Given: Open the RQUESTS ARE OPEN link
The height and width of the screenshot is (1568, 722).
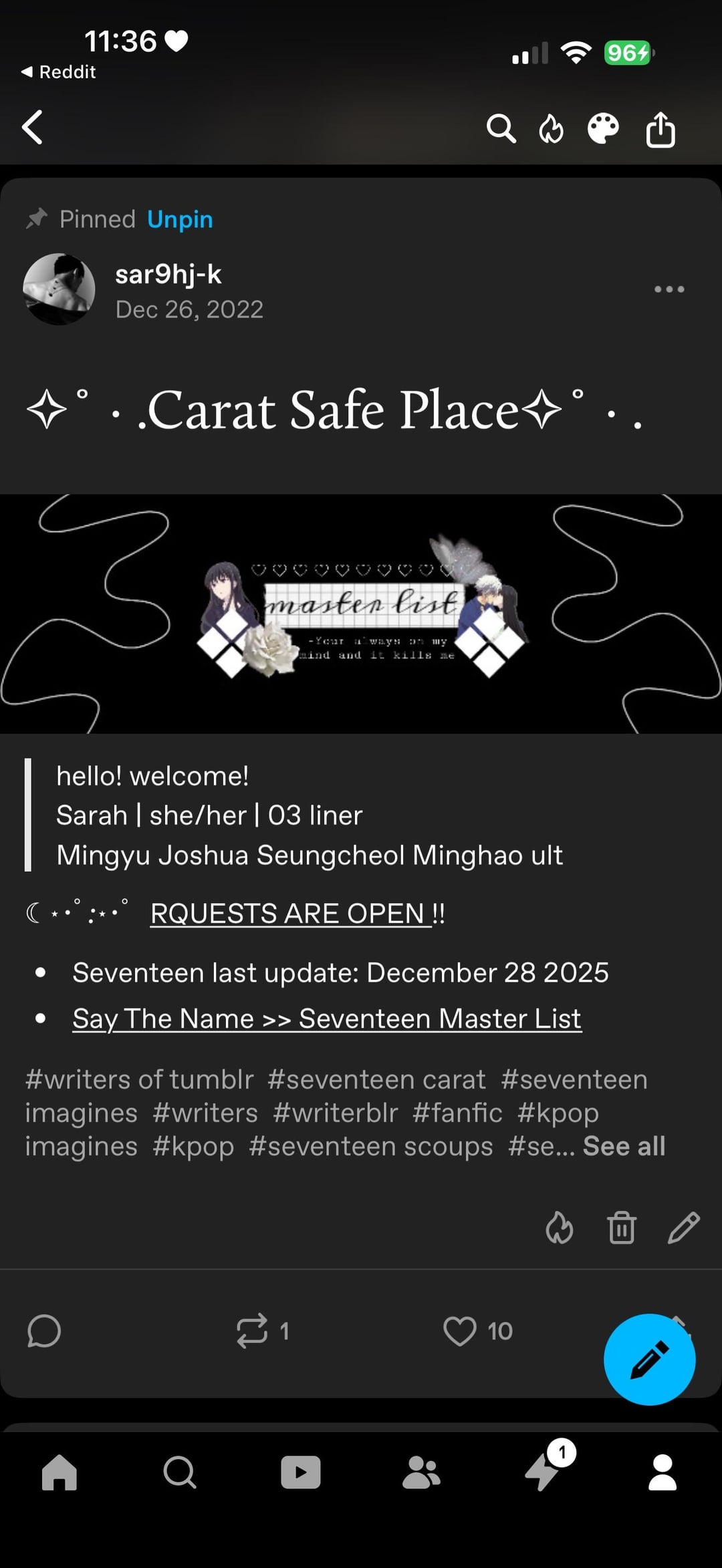Looking at the screenshot, I should click(x=297, y=913).
